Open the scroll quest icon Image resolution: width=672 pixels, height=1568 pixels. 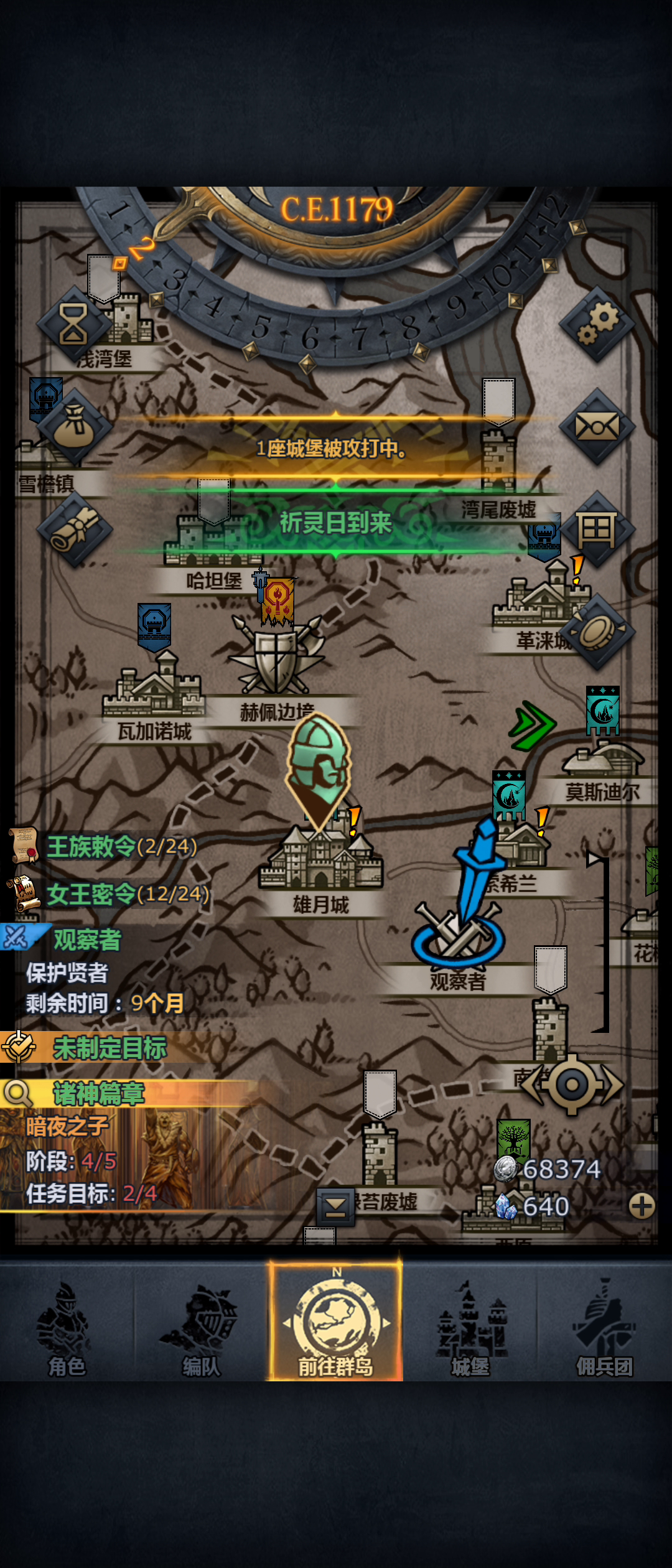(x=74, y=529)
